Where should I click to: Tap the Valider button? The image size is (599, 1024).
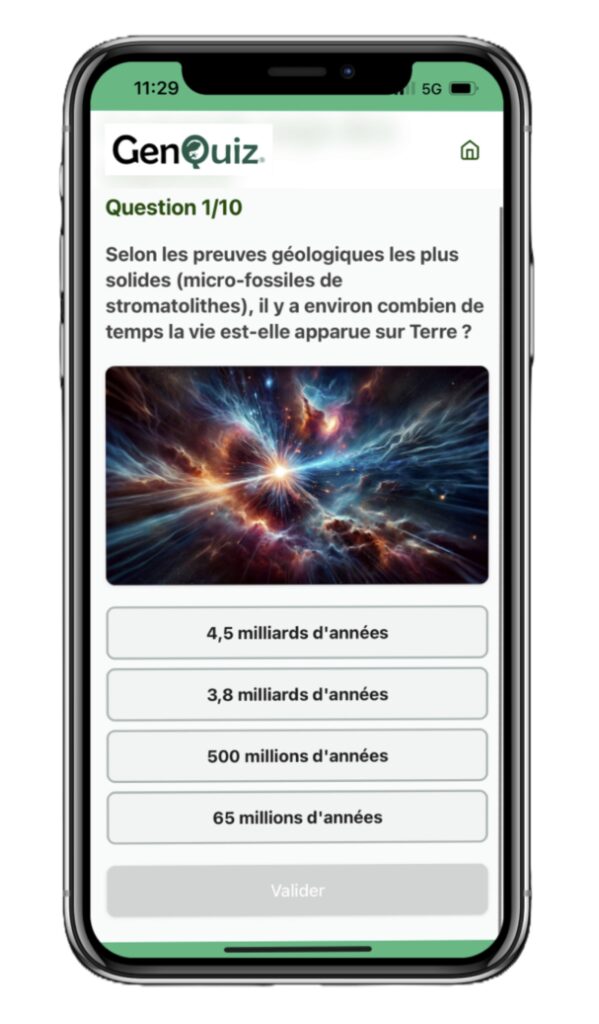click(x=297, y=890)
